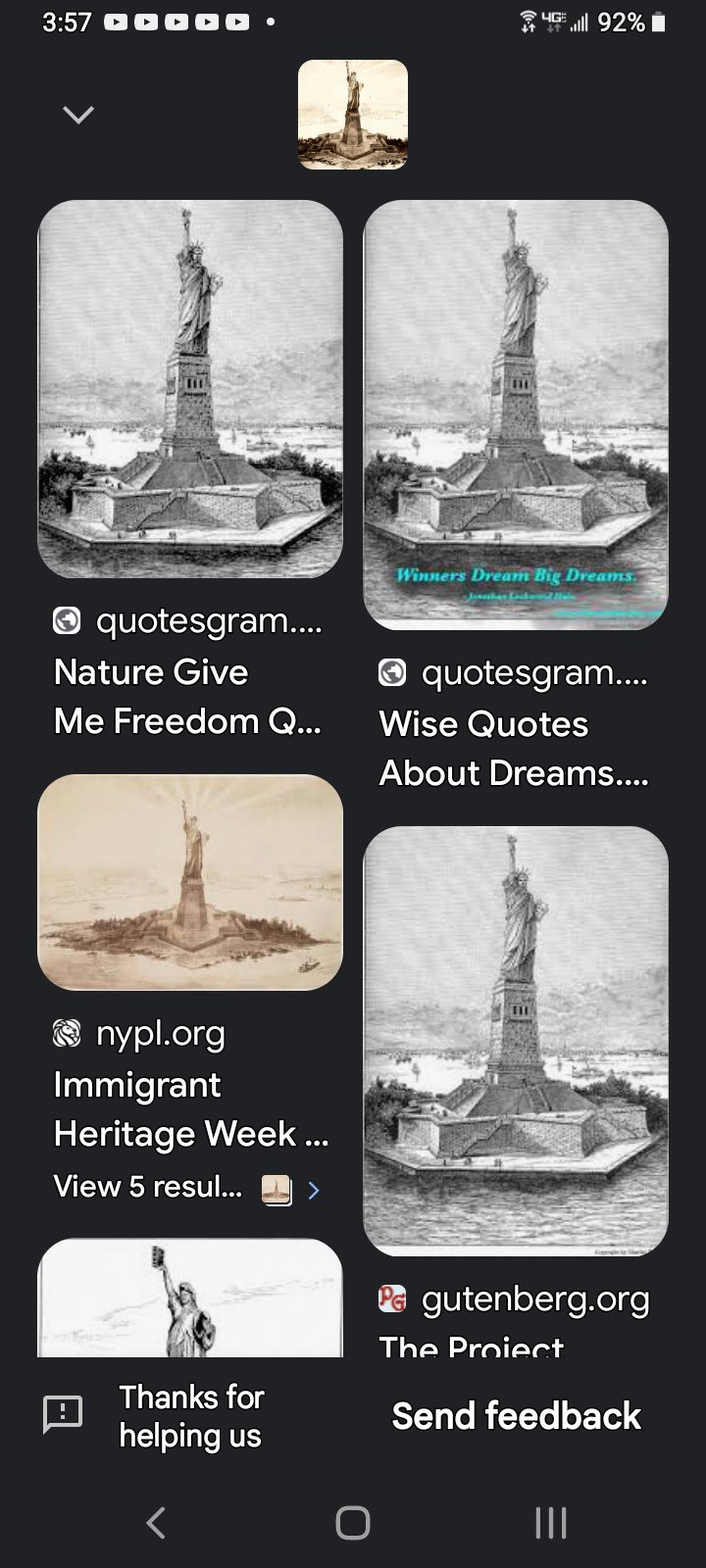The width and height of the screenshot is (706, 1568).
Task: Go to the home screen
Action: 353,1522
